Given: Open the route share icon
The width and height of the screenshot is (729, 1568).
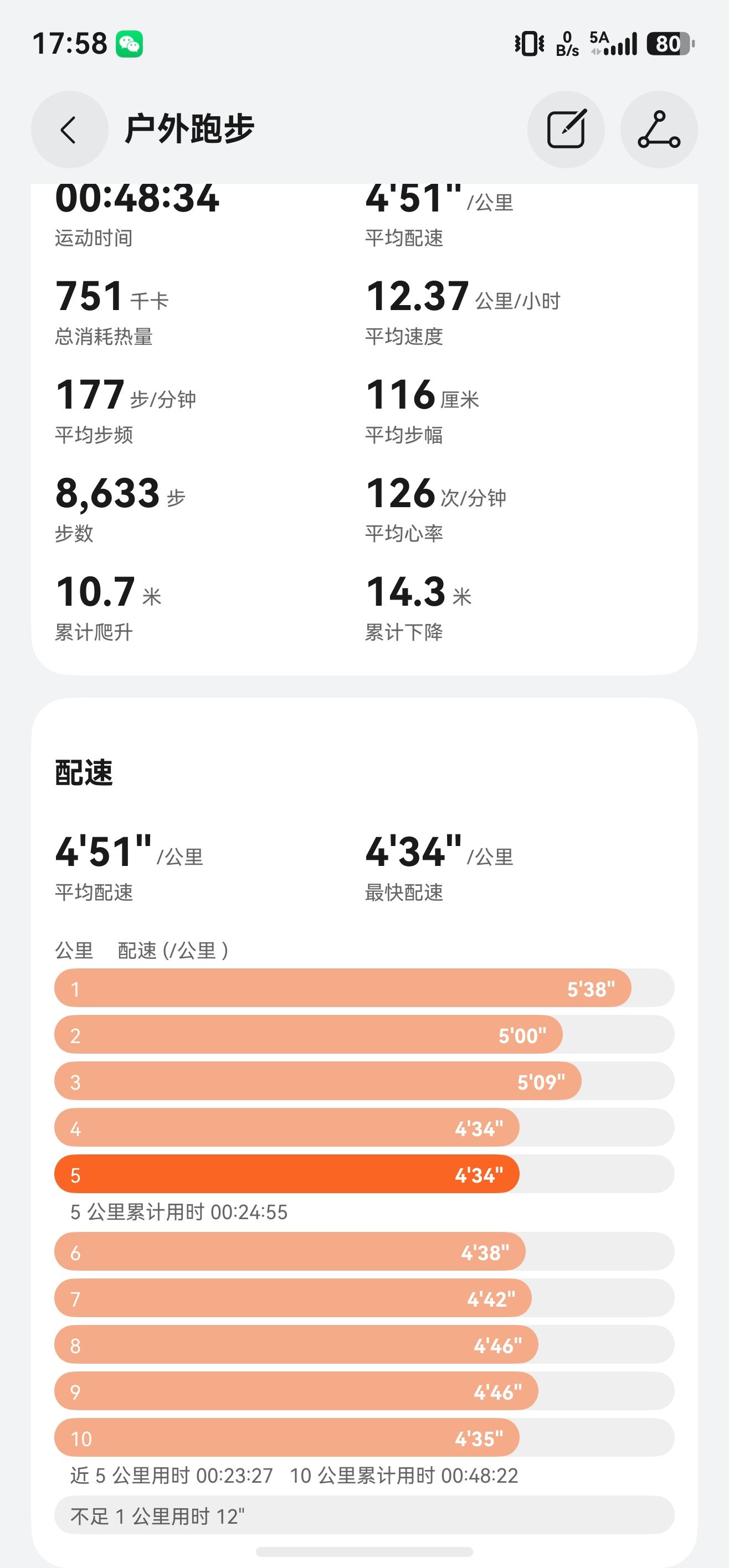Looking at the screenshot, I should (x=659, y=130).
